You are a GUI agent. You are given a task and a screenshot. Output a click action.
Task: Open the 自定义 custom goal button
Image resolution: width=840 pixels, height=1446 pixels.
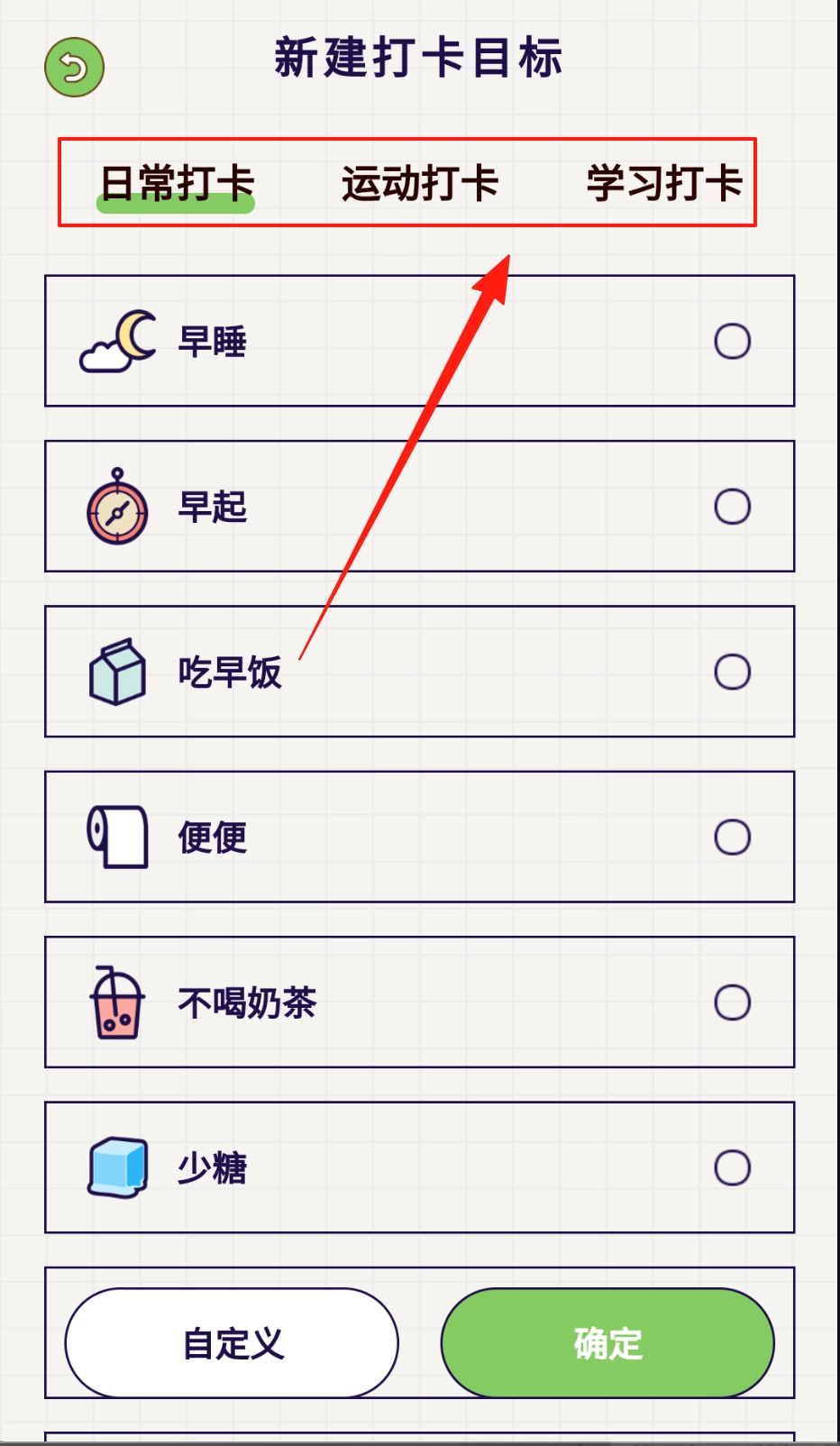(x=232, y=1343)
